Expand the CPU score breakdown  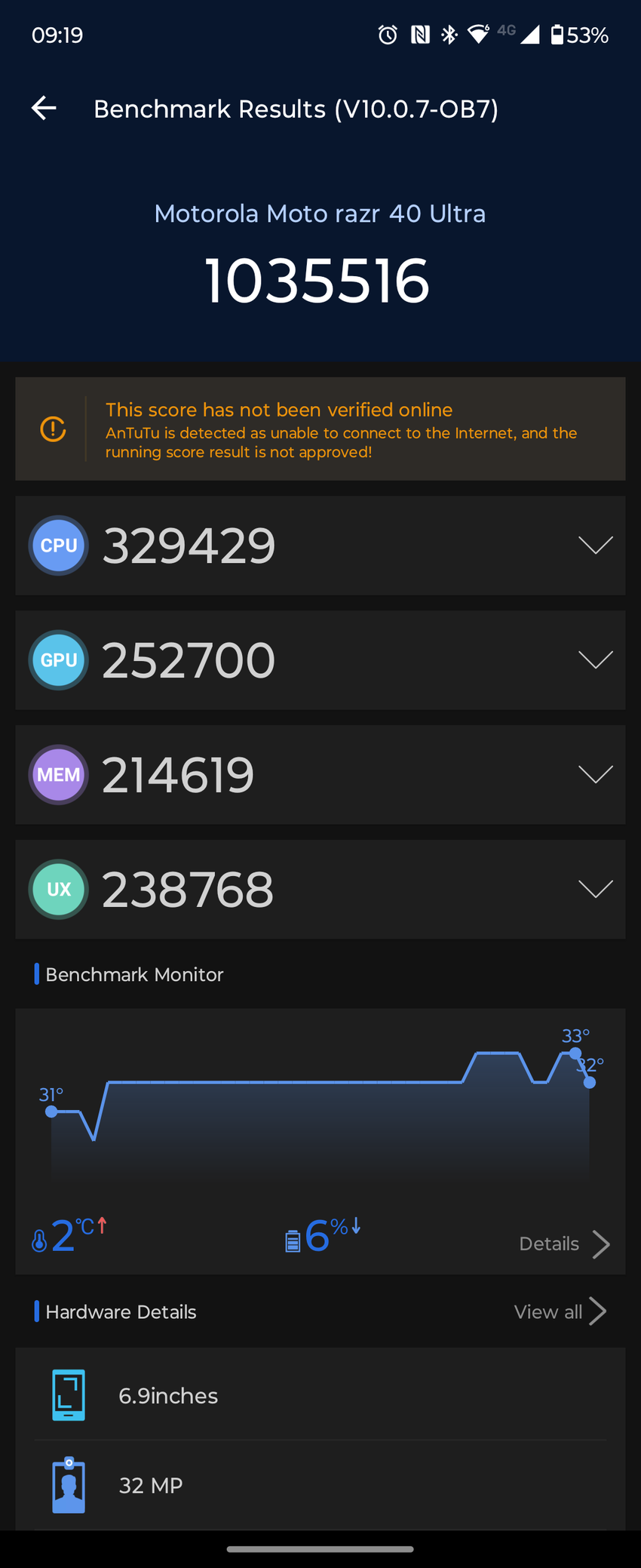[x=595, y=546]
